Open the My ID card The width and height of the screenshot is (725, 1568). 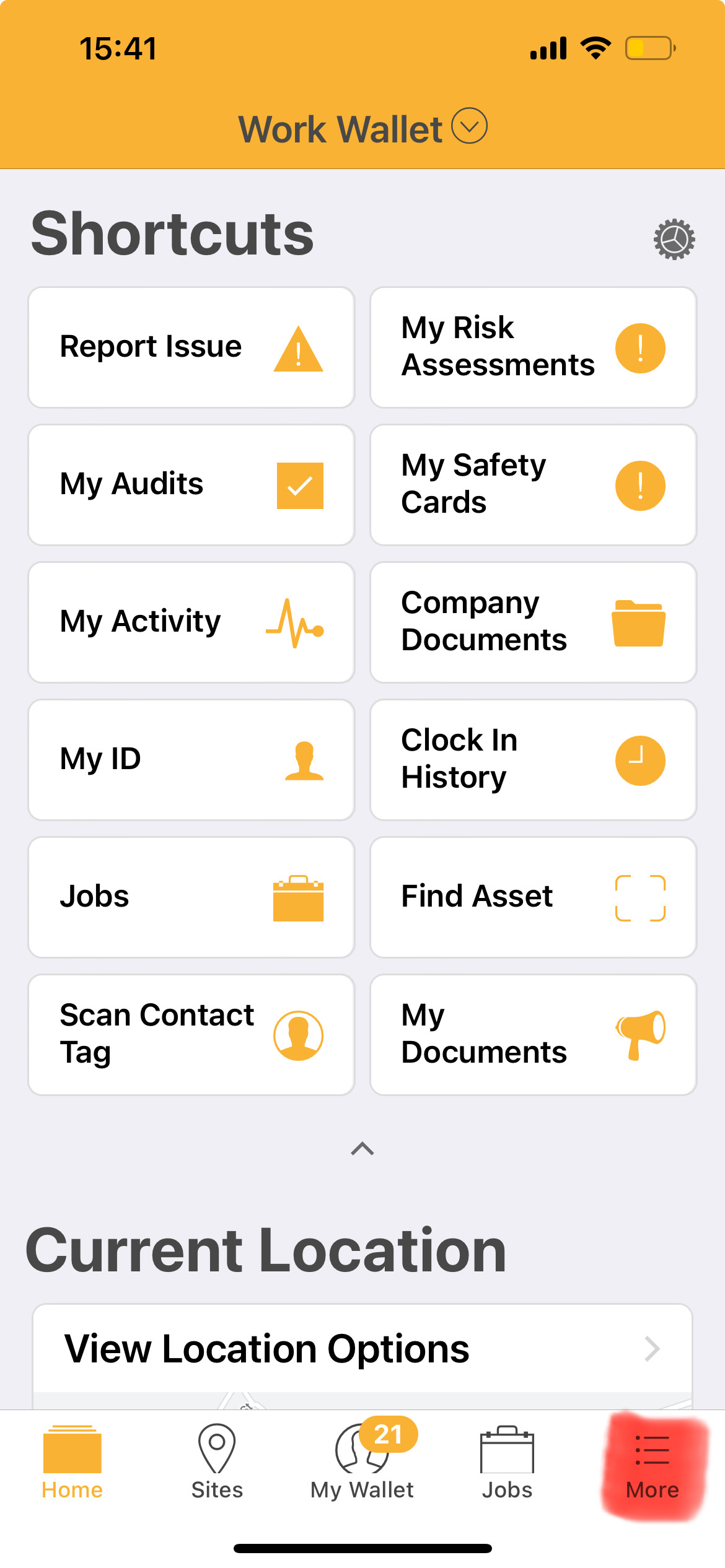coord(191,760)
